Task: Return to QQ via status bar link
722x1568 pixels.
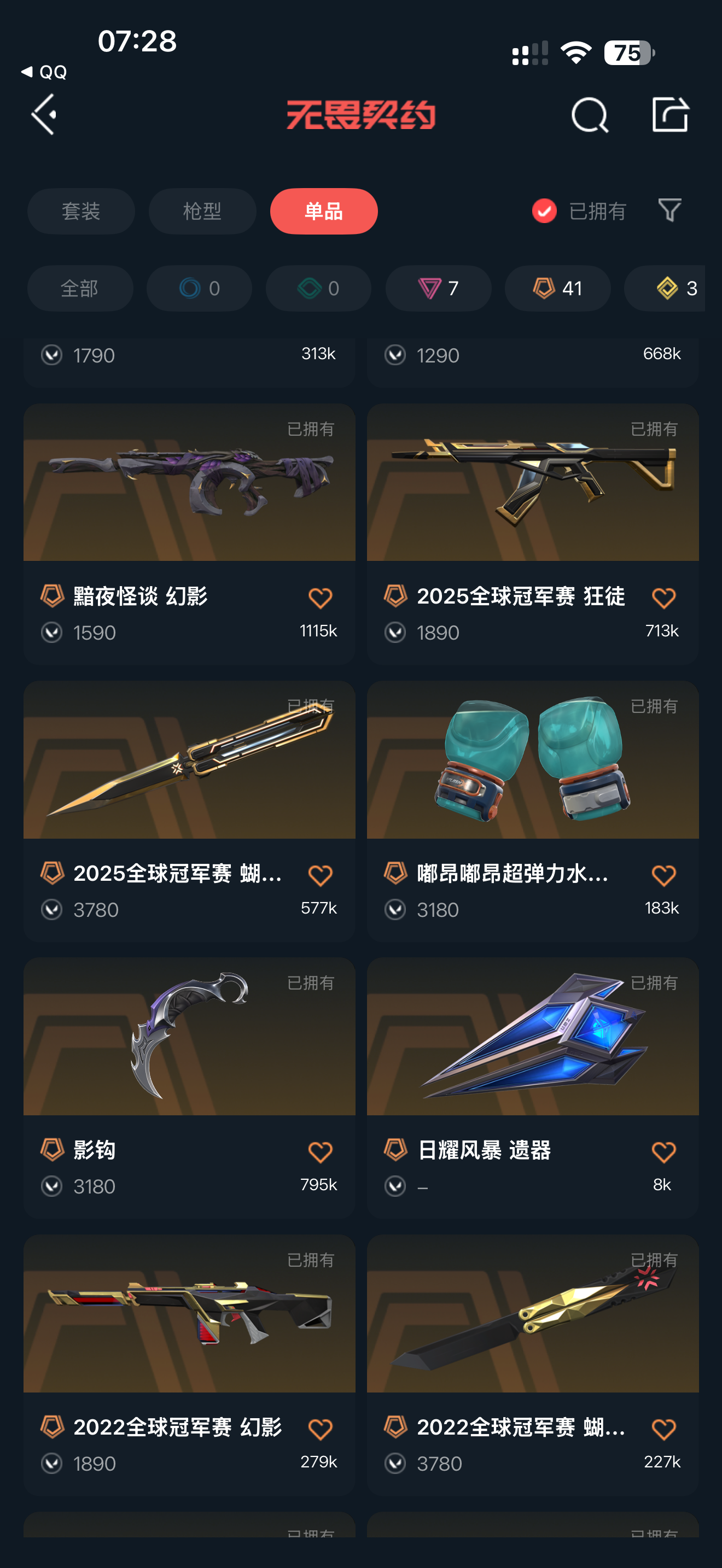Action: point(44,72)
